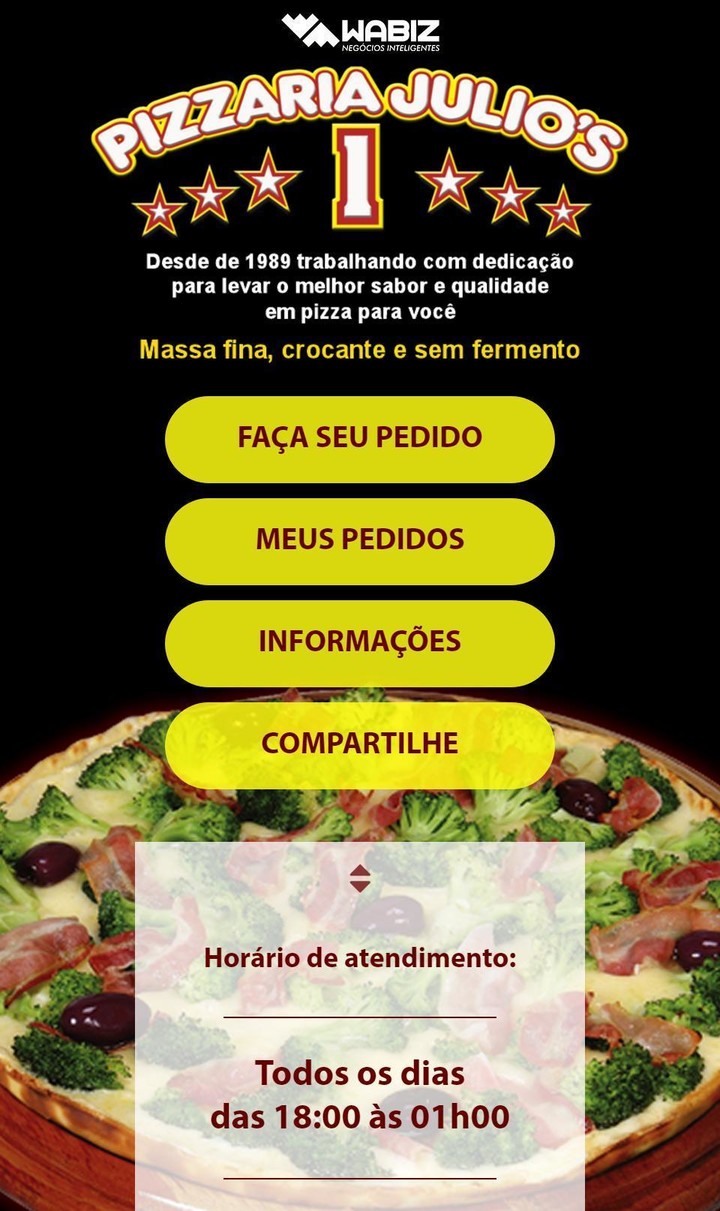Click the MEUS PEDIDOS button
720x1211 pixels.
(360, 540)
